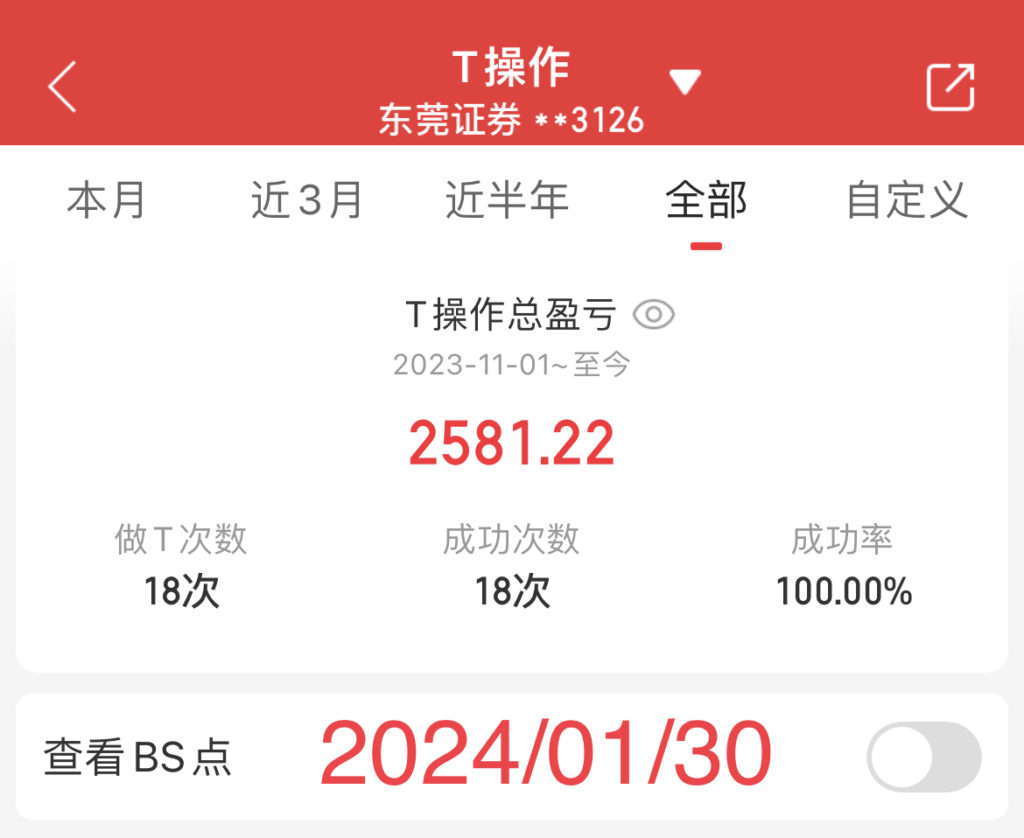
Task: Open the 自定义 date range tab
Action: click(906, 201)
